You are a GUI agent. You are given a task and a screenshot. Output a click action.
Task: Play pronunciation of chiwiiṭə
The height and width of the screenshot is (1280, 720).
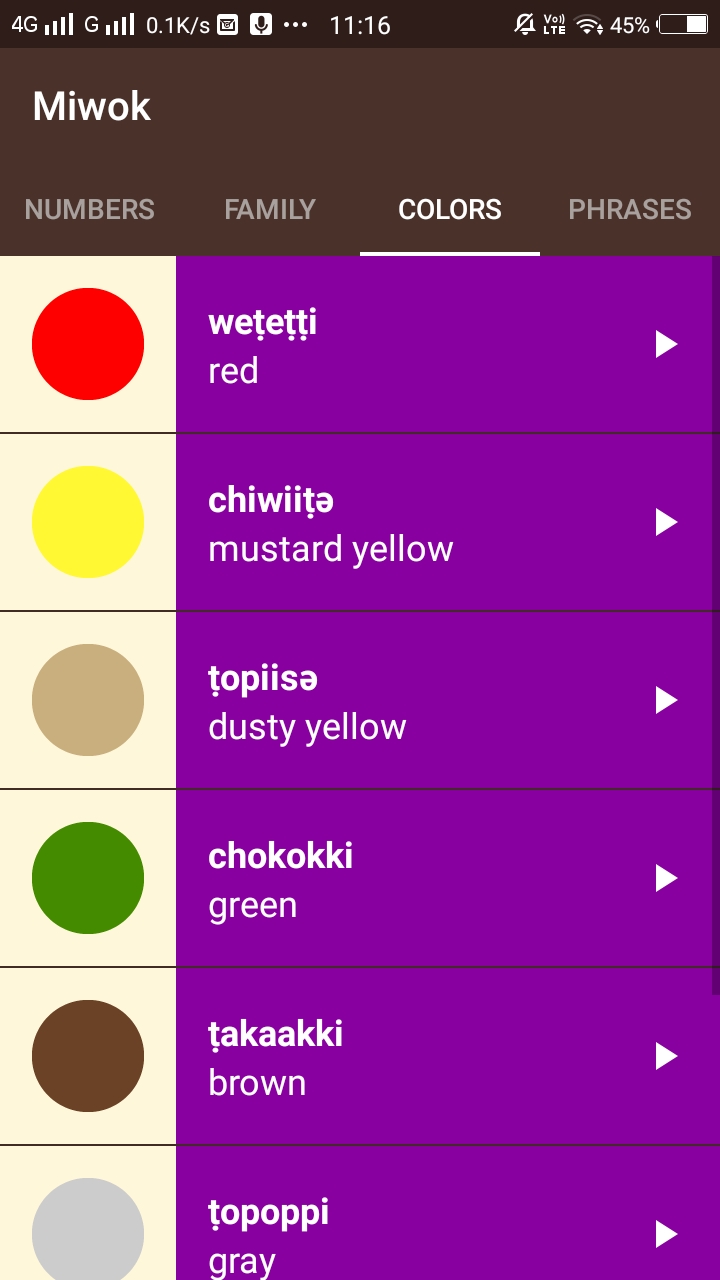point(666,521)
